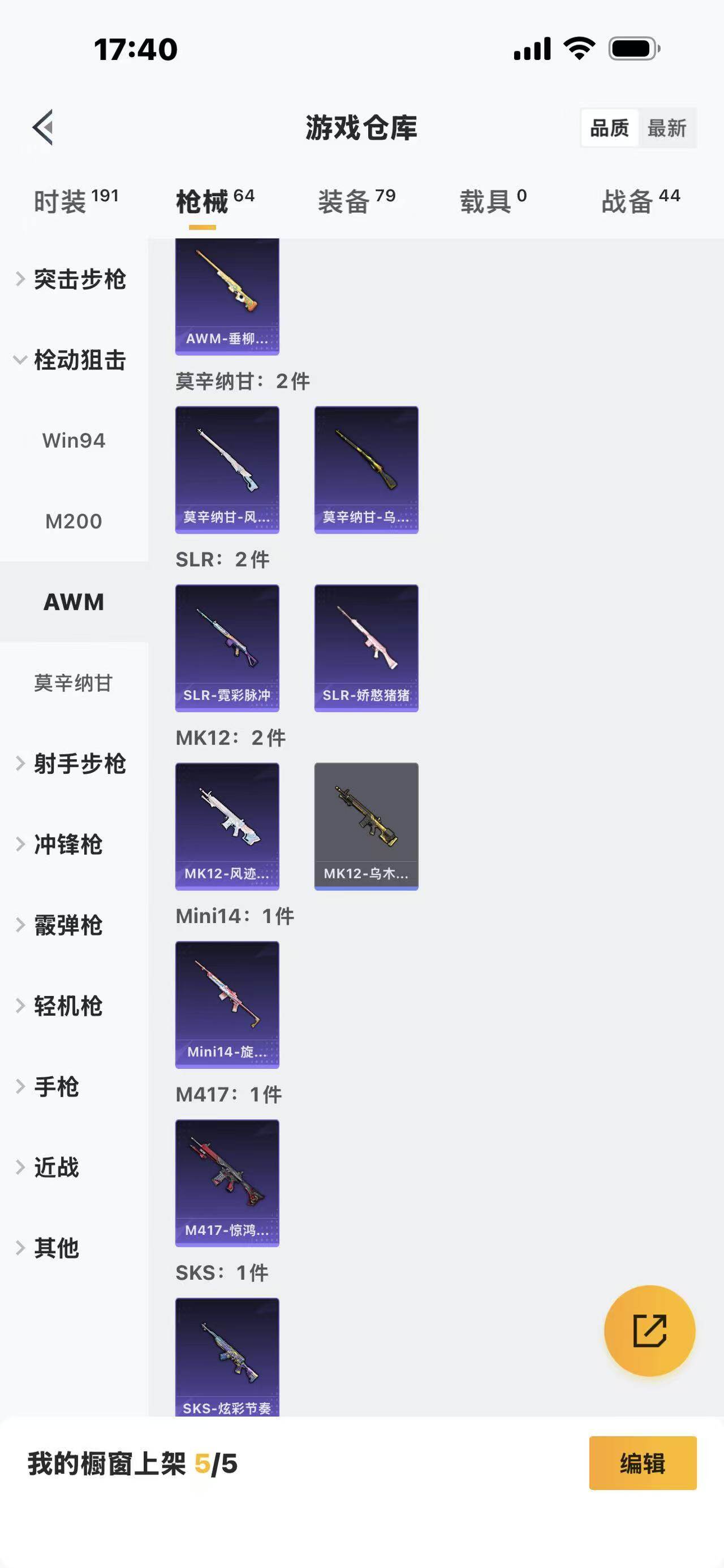Tap the 编辑 button
The height and width of the screenshot is (1568, 724).
click(x=643, y=1463)
